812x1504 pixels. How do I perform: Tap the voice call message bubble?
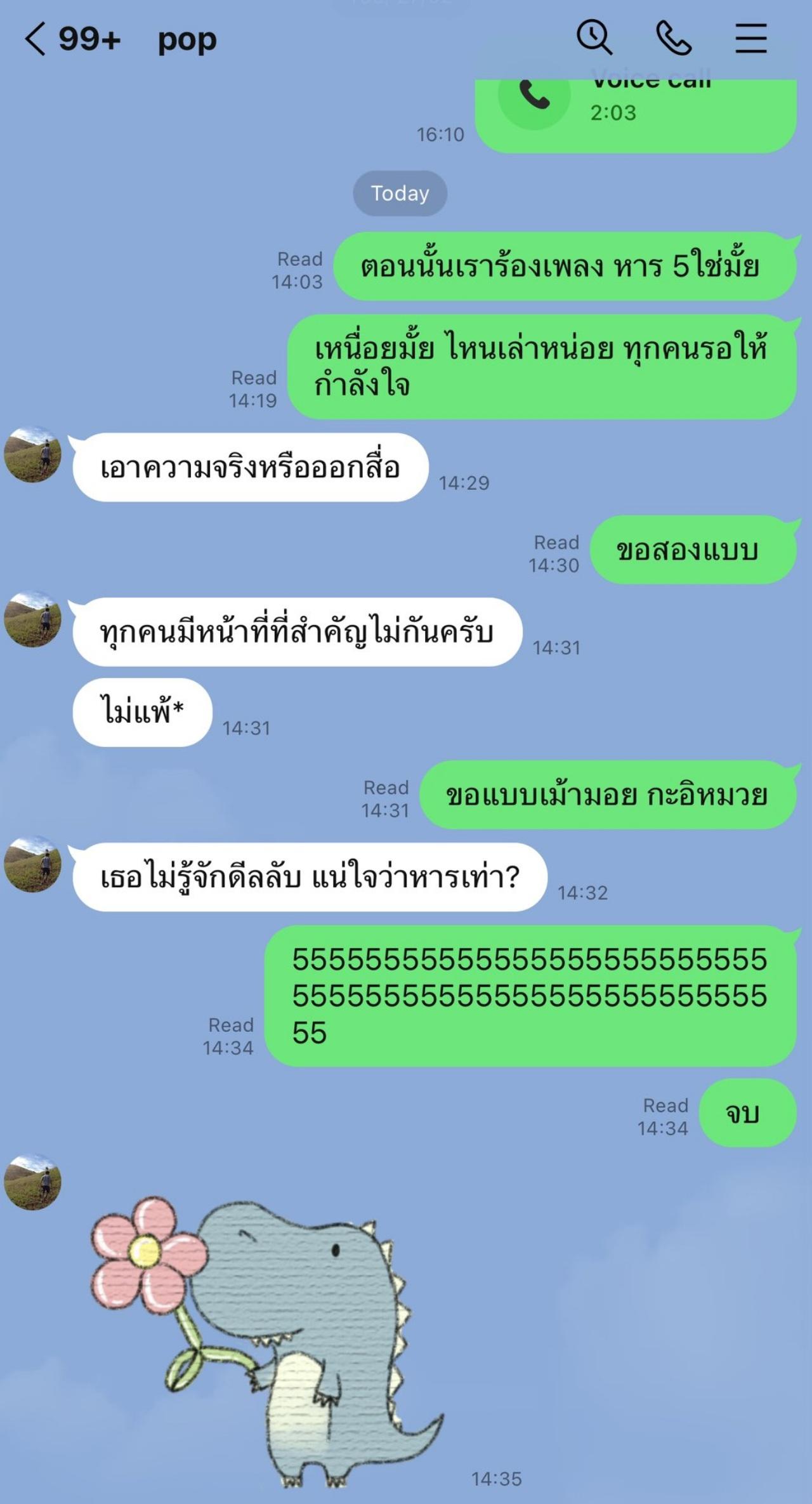pyautogui.click(x=634, y=113)
